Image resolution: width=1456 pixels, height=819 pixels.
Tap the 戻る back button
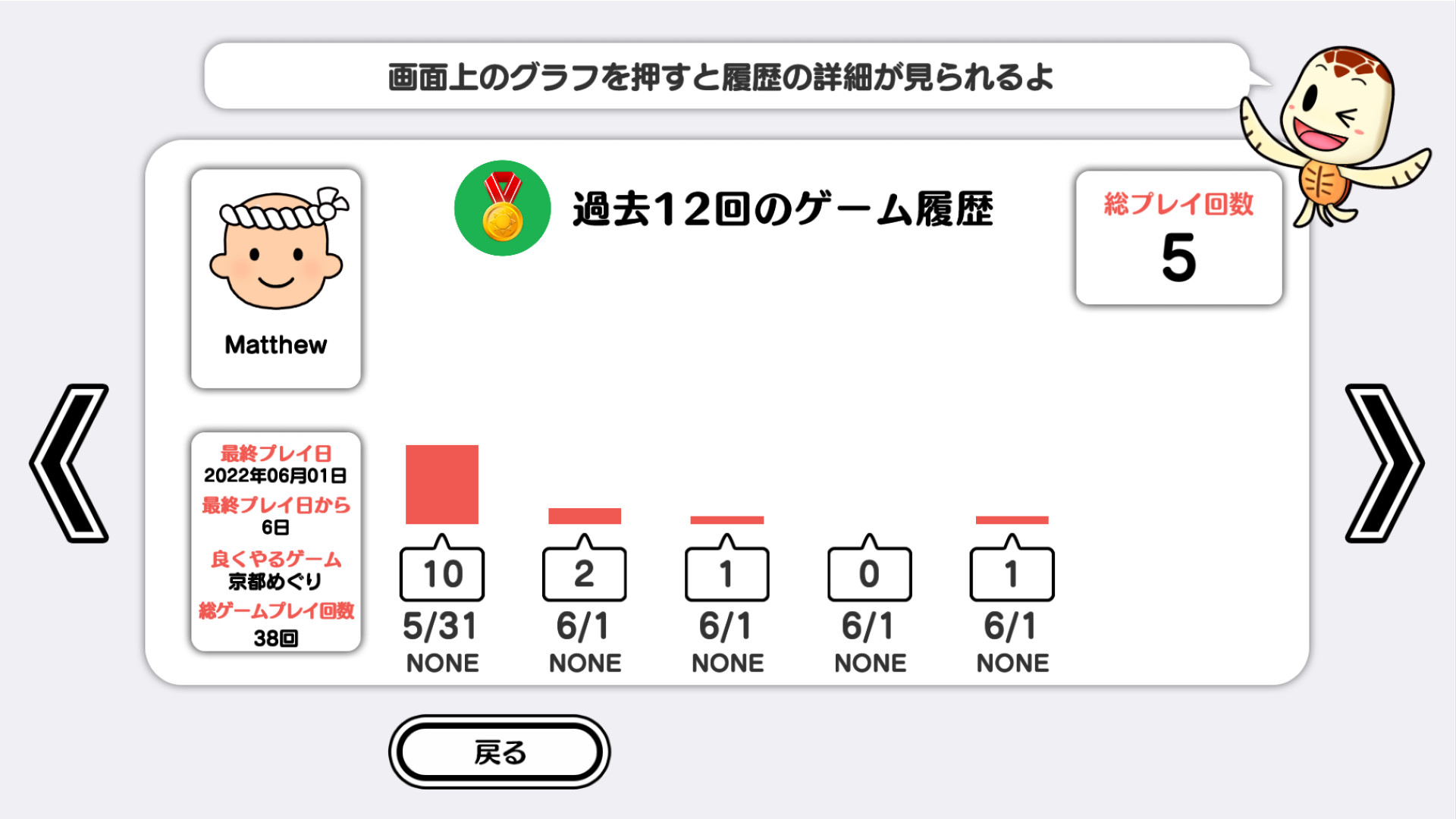500,752
